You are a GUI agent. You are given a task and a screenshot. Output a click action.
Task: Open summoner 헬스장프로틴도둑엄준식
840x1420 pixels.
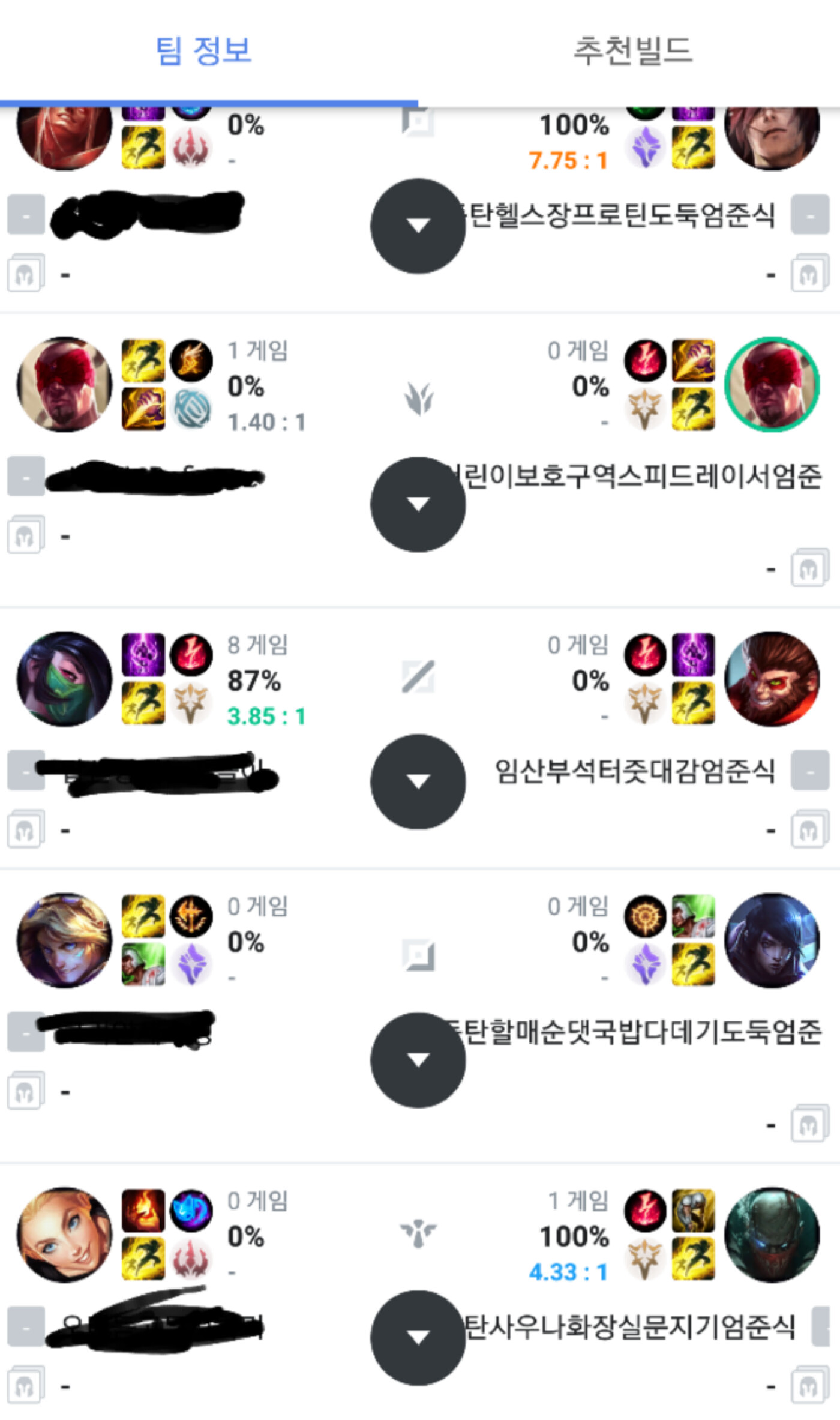coord(621,215)
